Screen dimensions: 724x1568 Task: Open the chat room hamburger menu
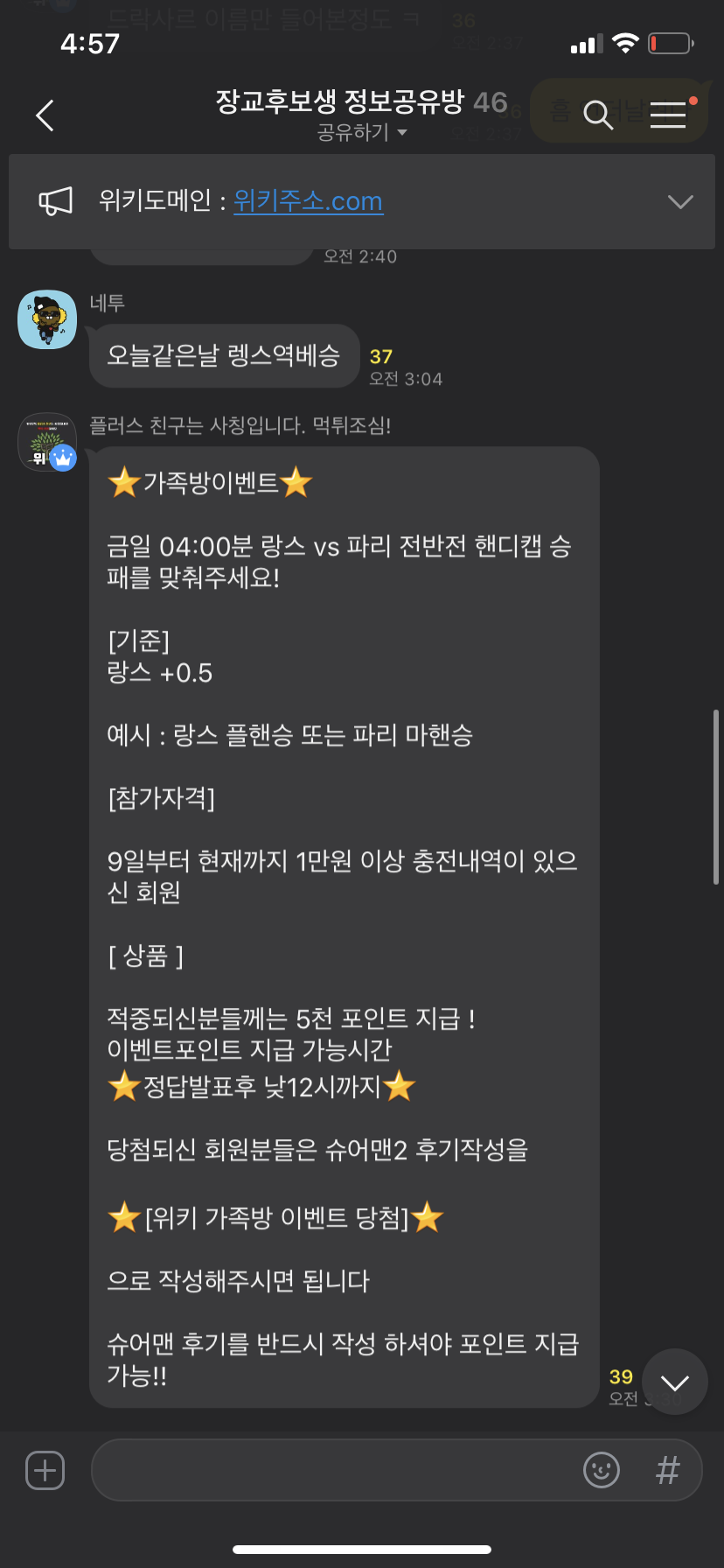[668, 115]
